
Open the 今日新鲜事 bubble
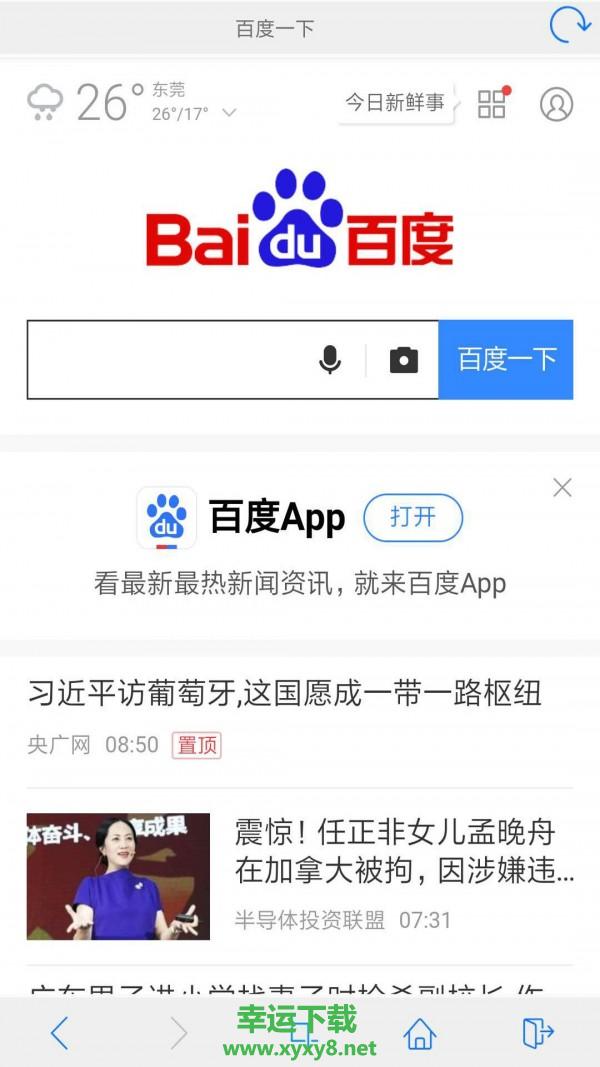[395, 102]
